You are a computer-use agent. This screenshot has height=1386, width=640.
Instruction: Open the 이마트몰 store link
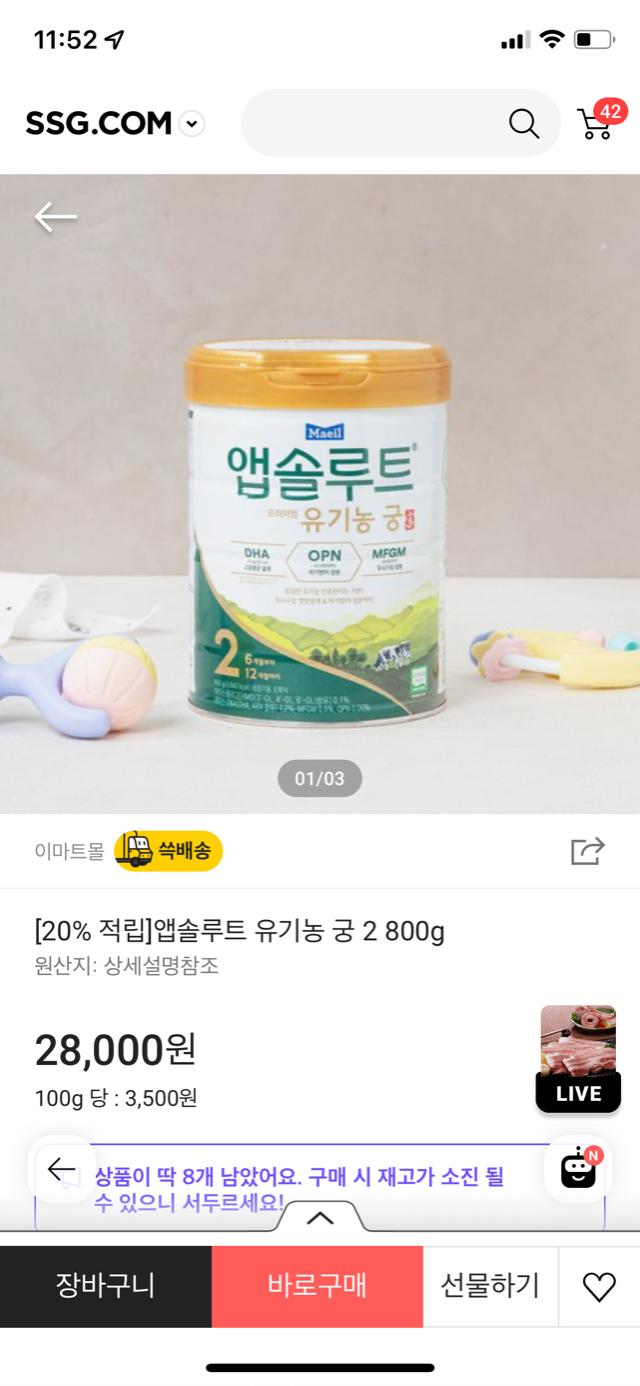pos(69,852)
